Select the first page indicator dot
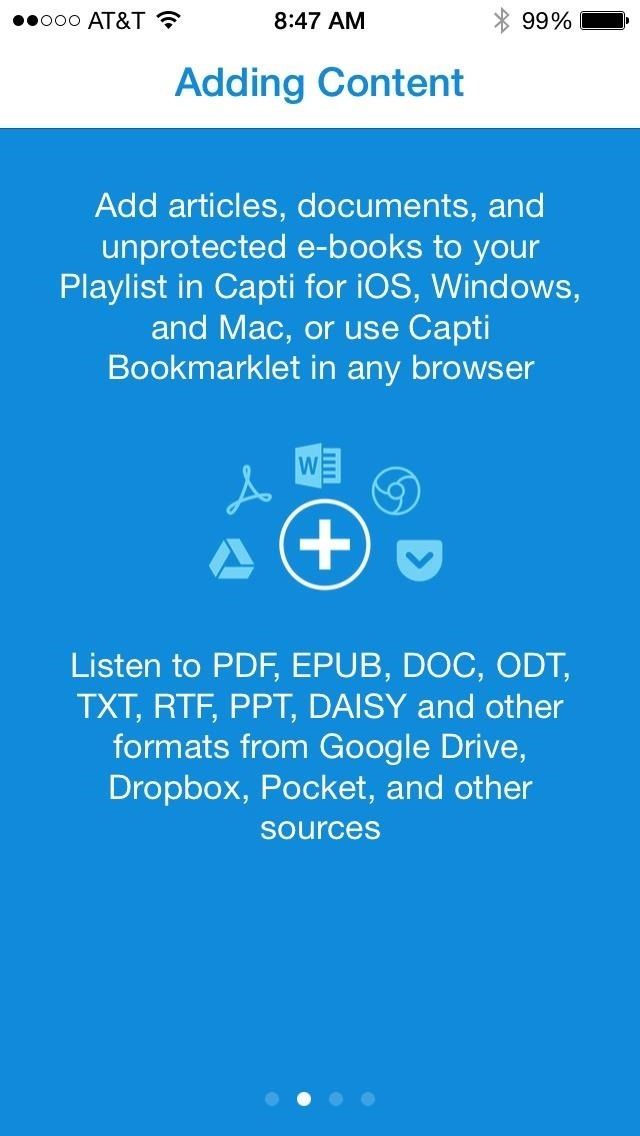 [x=272, y=1099]
